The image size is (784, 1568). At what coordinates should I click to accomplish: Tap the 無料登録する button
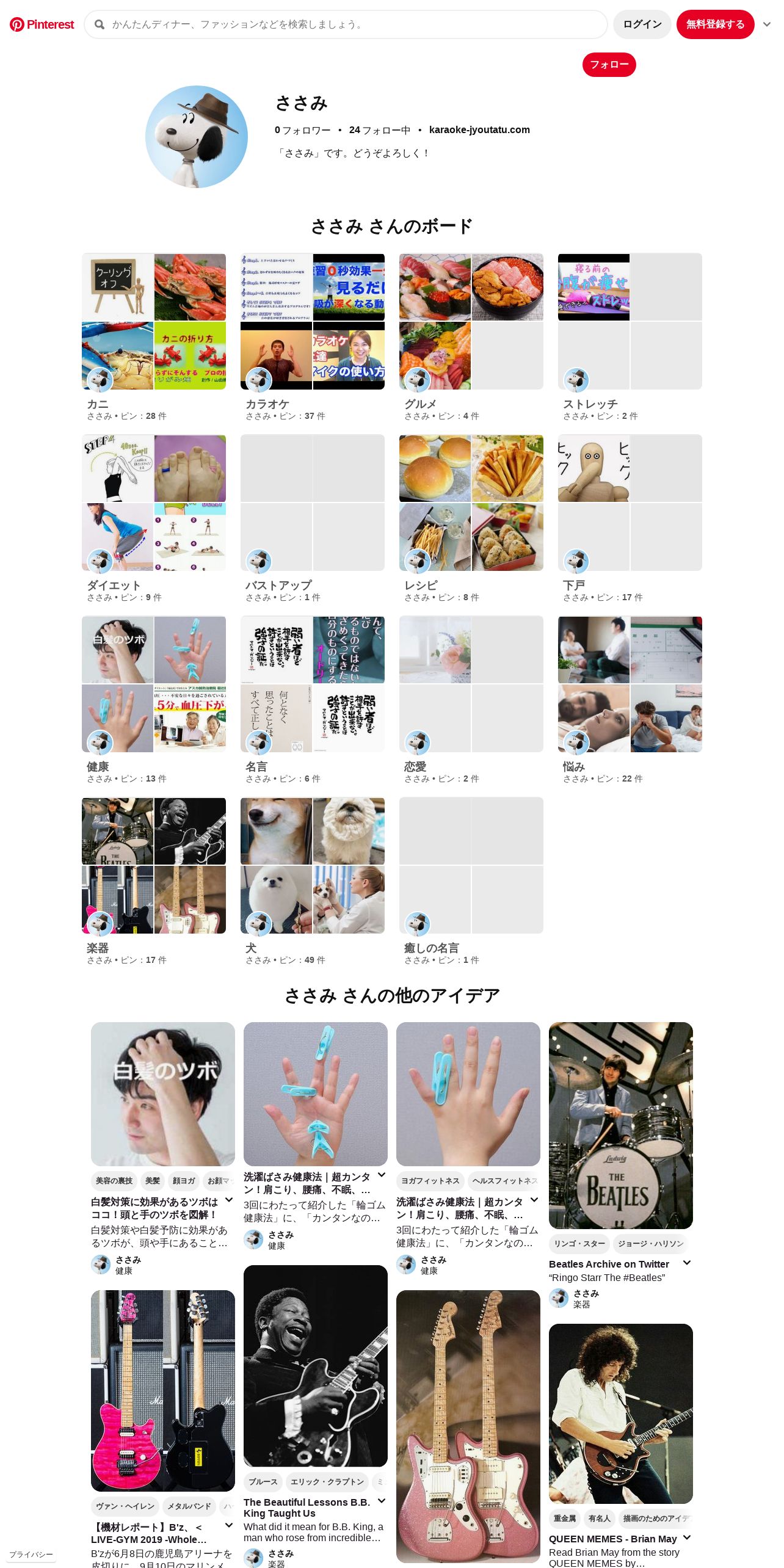(715, 24)
